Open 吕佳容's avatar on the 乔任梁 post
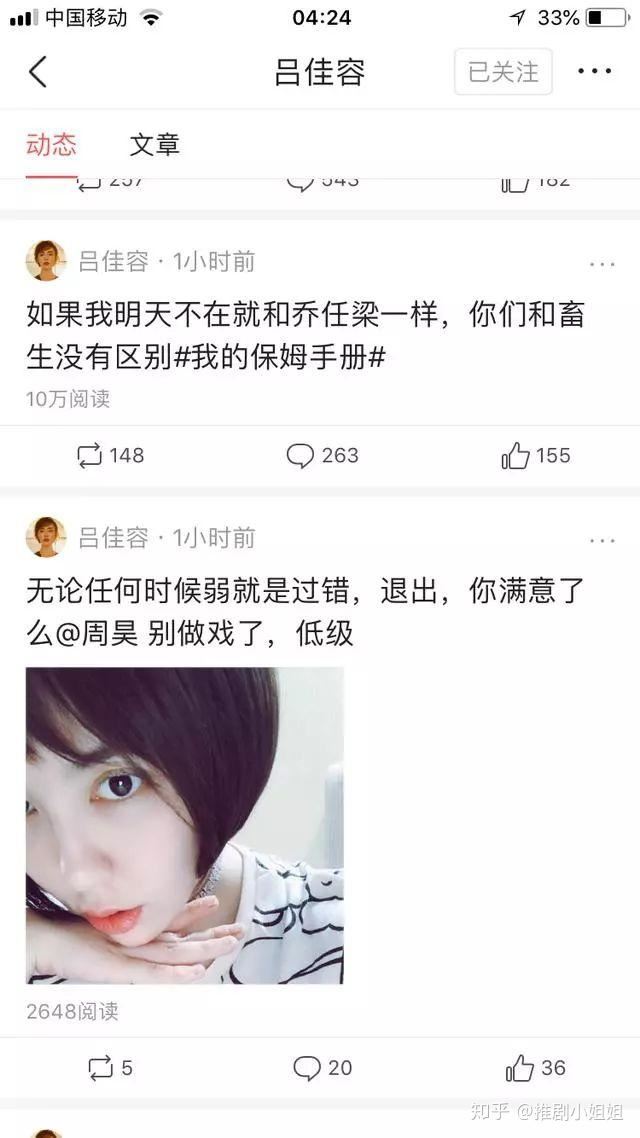The height and width of the screenshot is (1138, 640). tap(46, 261)
